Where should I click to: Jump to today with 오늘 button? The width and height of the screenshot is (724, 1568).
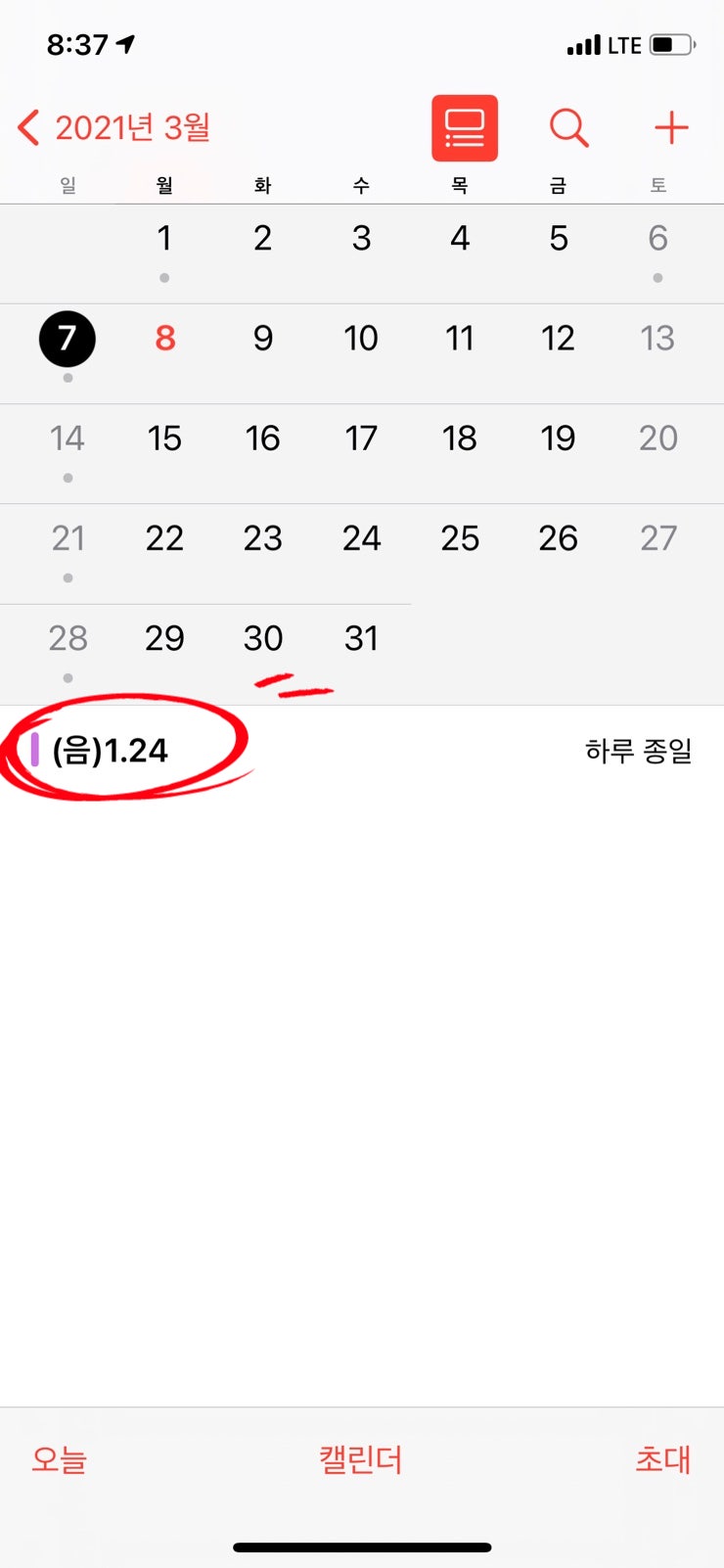[60, 1459]
